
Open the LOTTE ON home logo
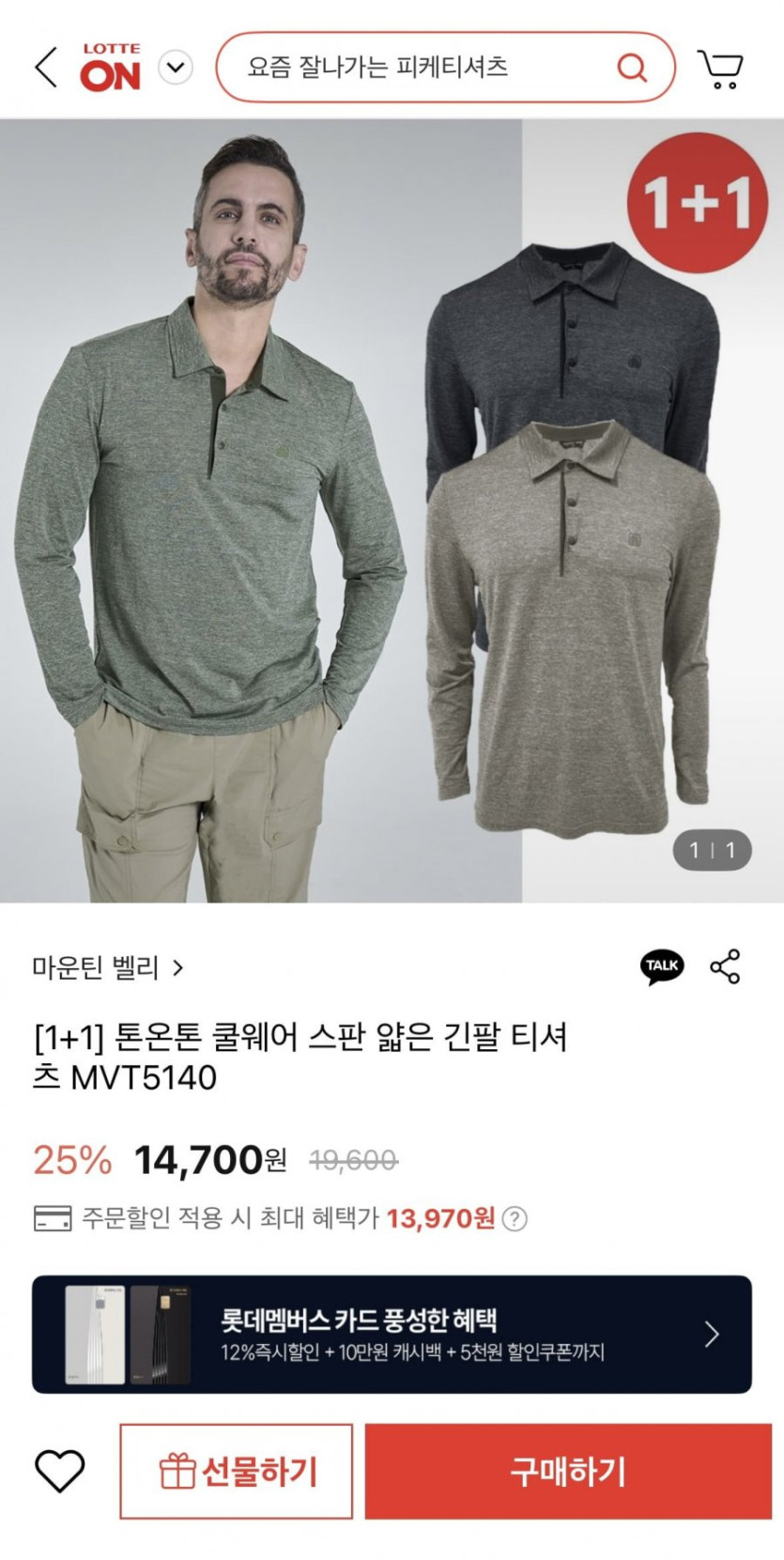coord(111,68)
